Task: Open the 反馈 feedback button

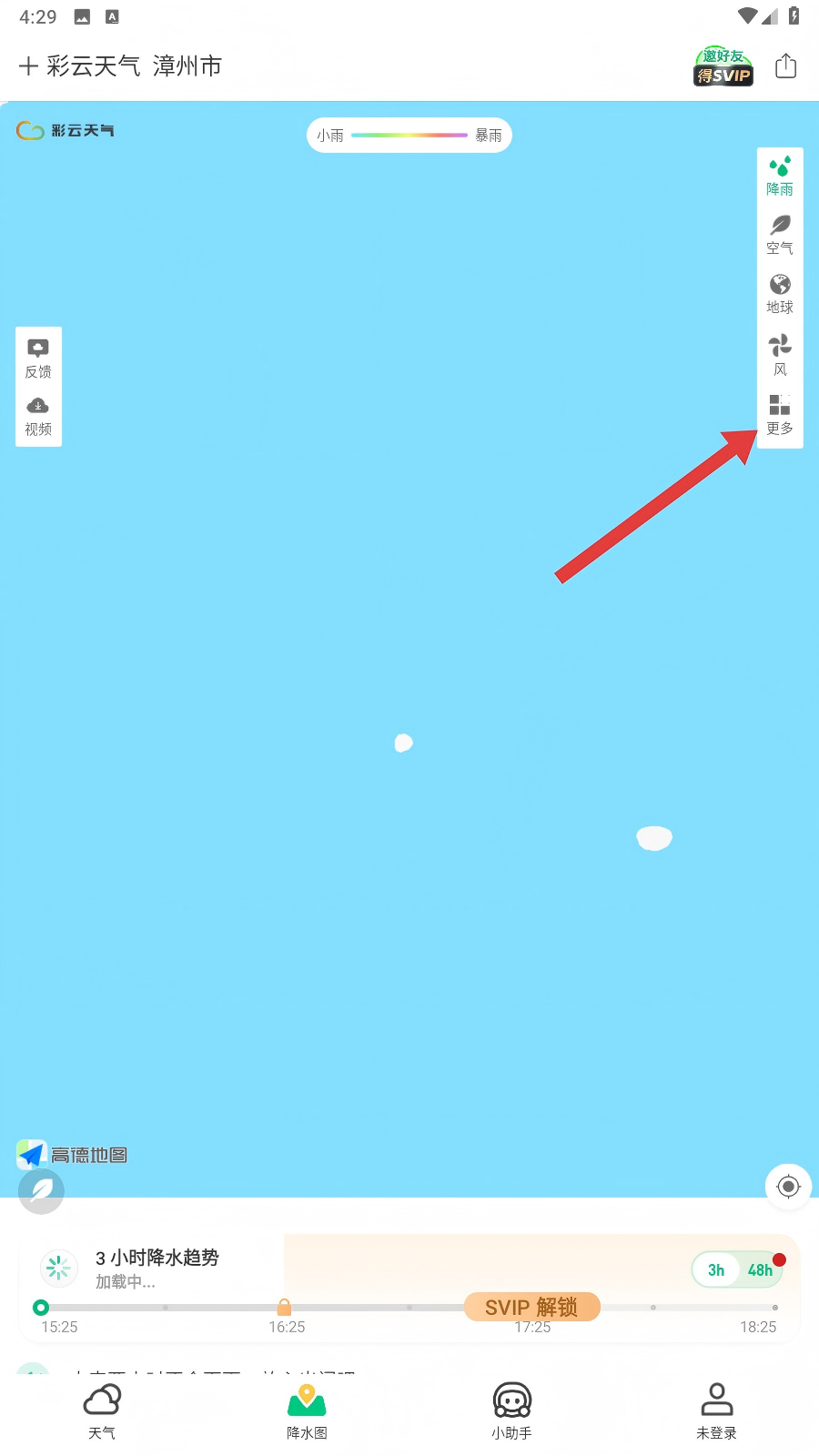Action: [x=38, y=359]
